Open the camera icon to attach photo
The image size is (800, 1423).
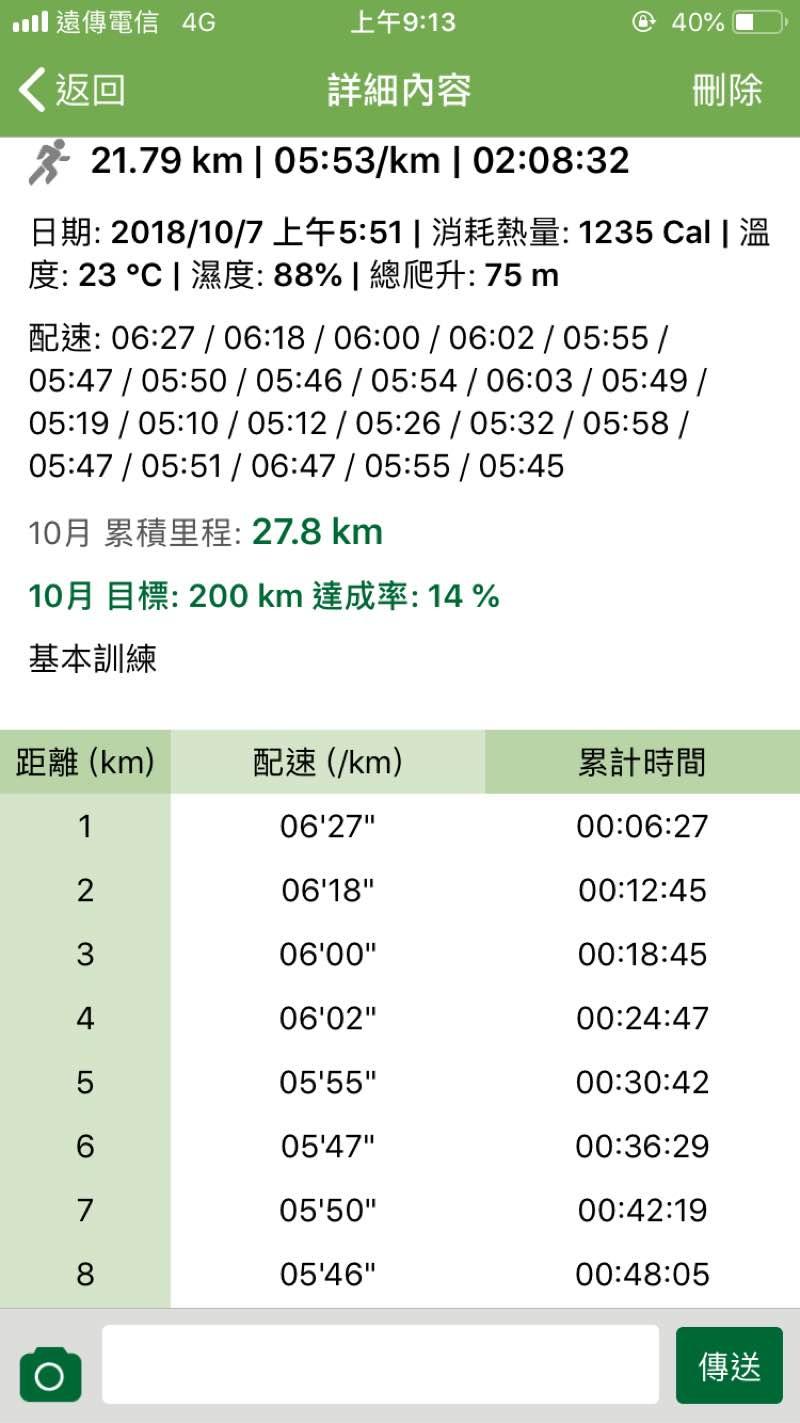pos(50,1375)
